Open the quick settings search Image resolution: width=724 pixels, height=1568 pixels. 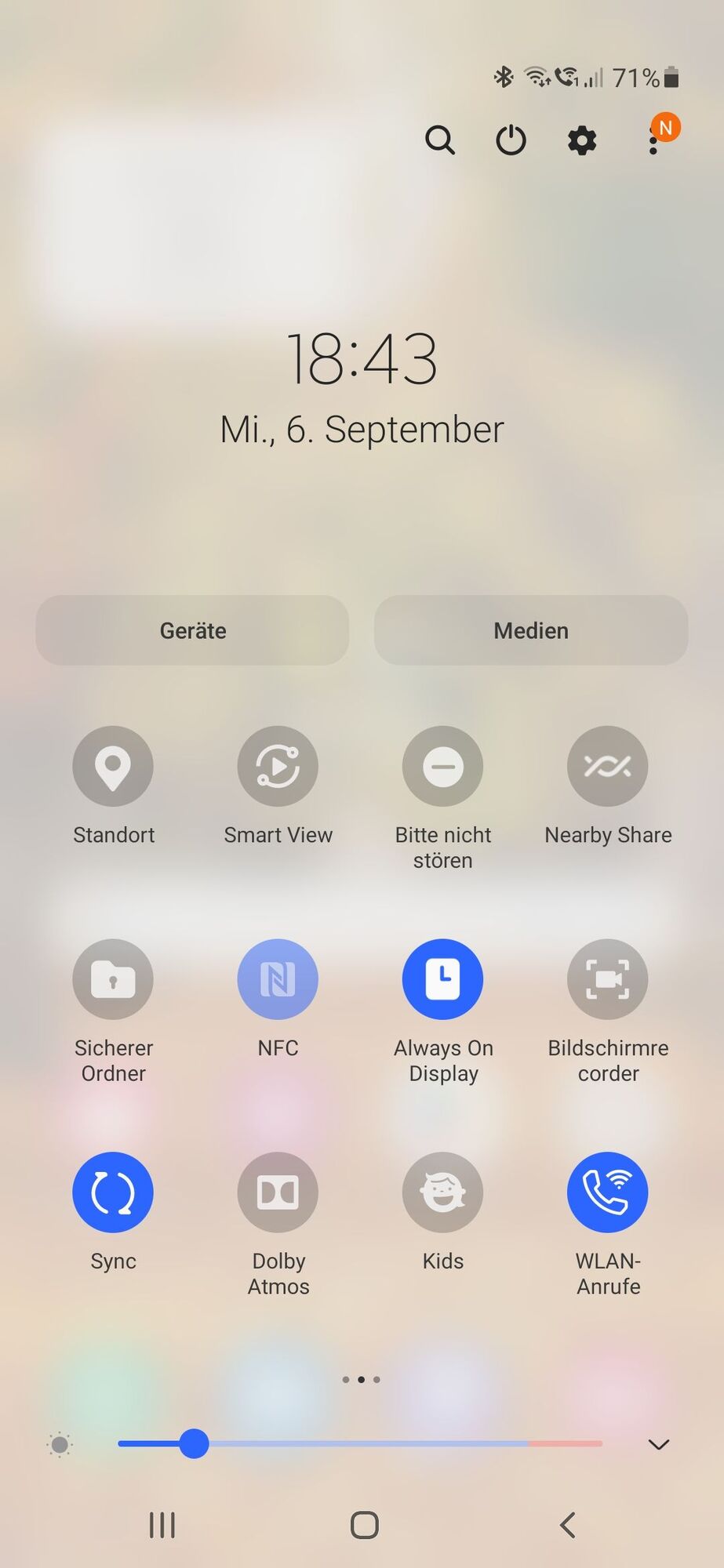pyautogui.click(x=439, y=141)
